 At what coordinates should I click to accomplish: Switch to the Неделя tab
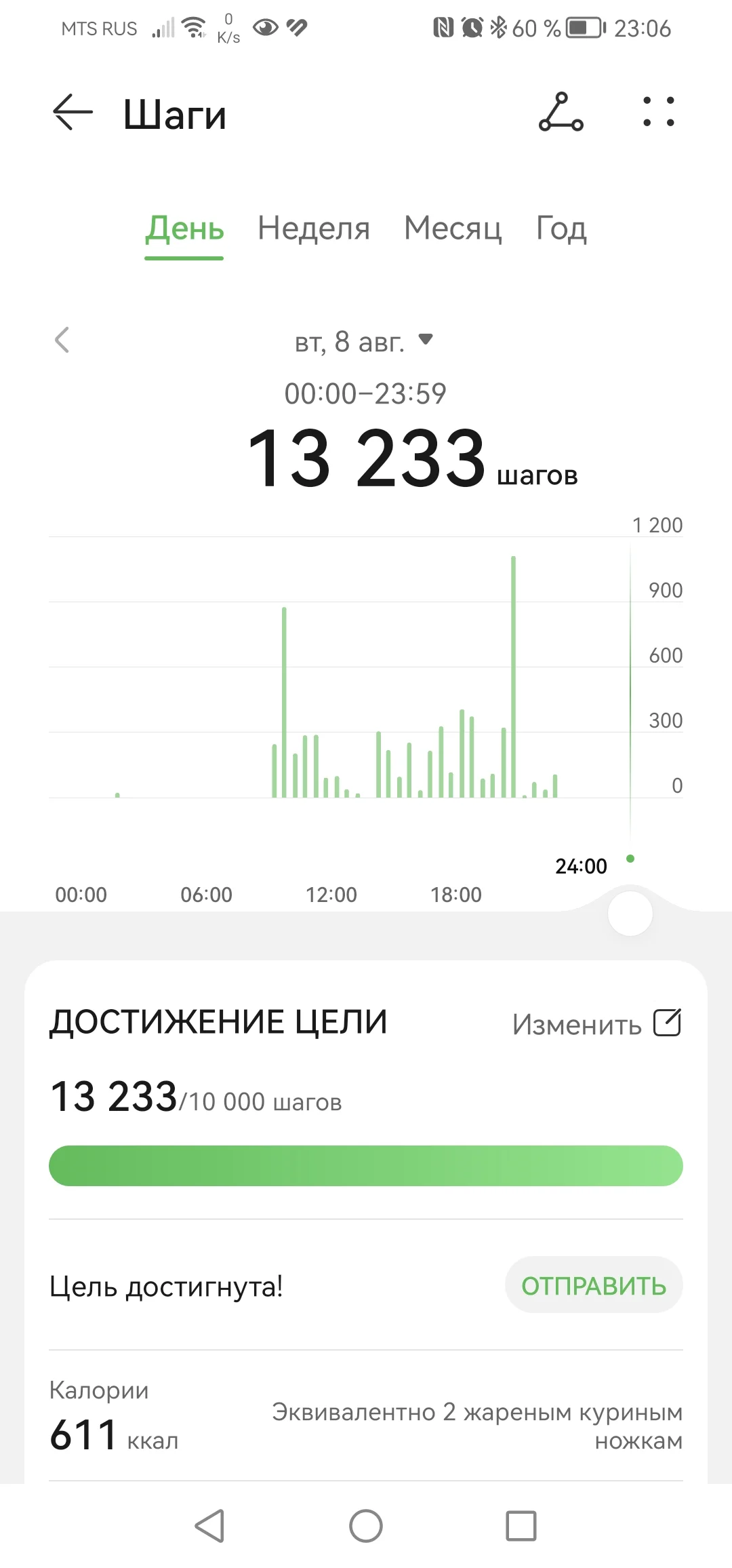pyautogui.click(x=314, y=229)
